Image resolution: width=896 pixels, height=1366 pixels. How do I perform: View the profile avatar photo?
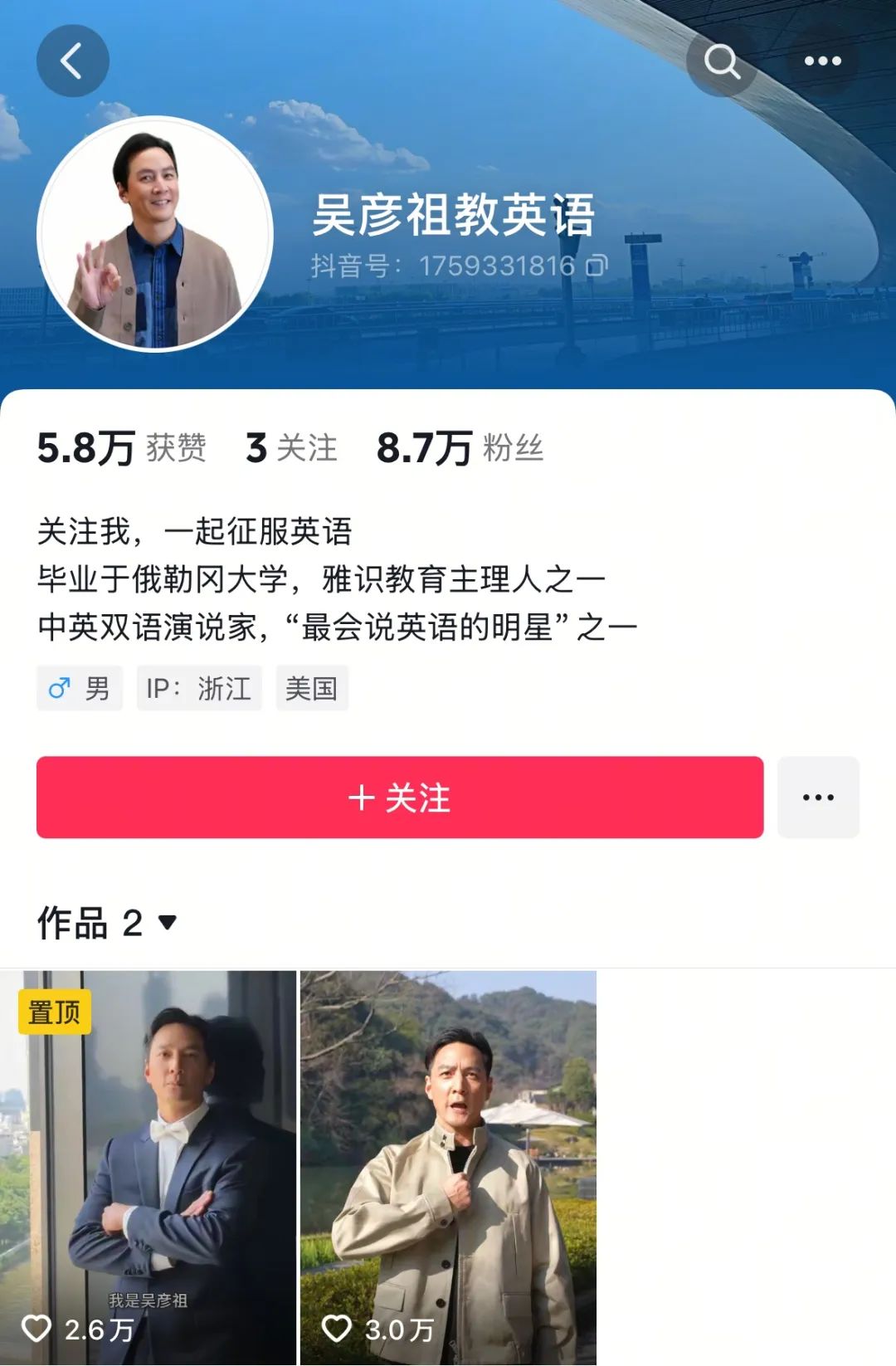pyautogui.click(x=155, y=234)
